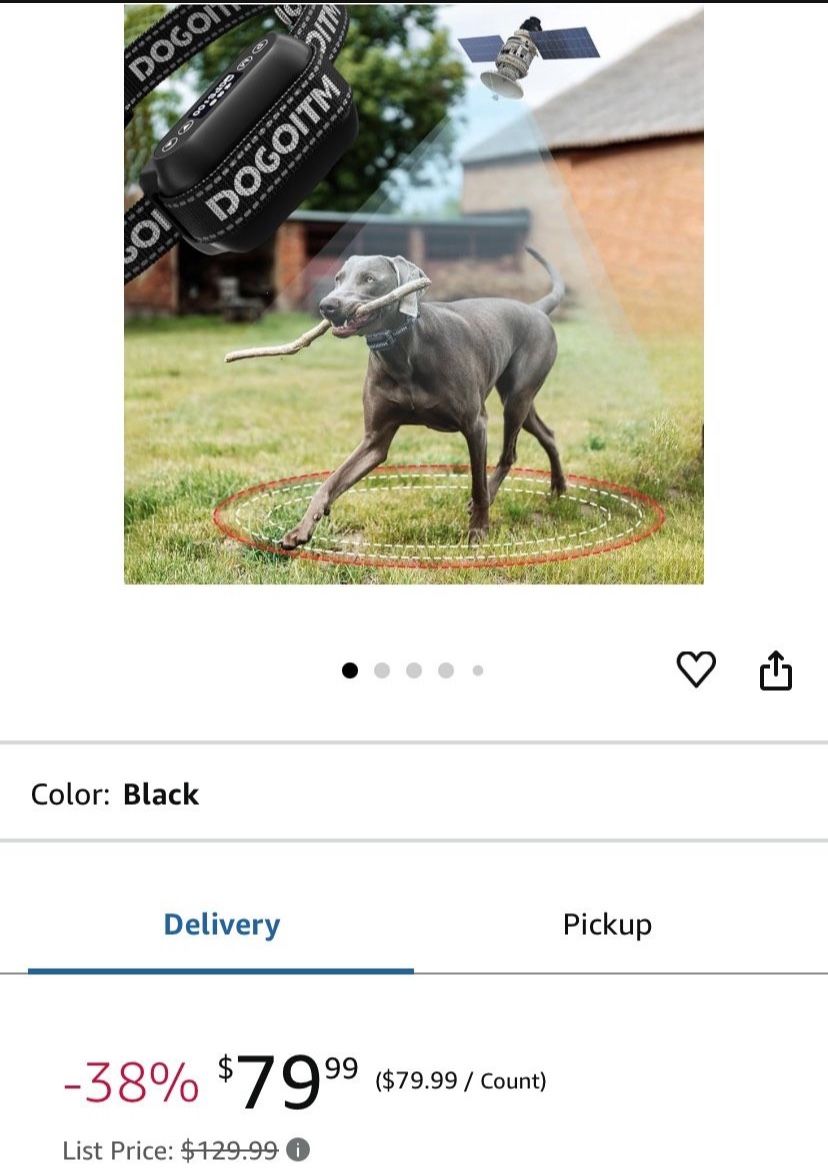Jump to the third product image dot
The height and width of the screenshot is (1172, 828).
(x=414, y=670)
